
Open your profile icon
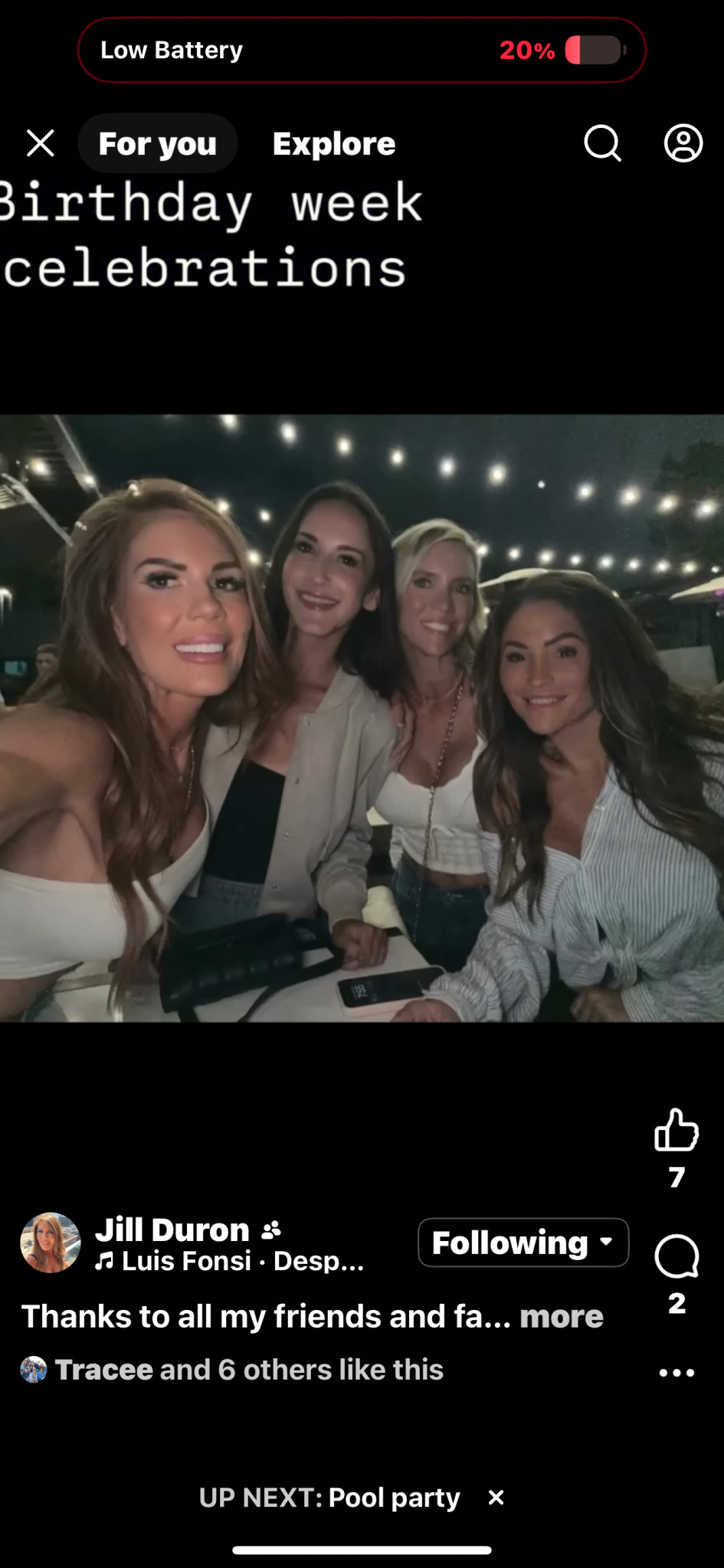[683, 143]
